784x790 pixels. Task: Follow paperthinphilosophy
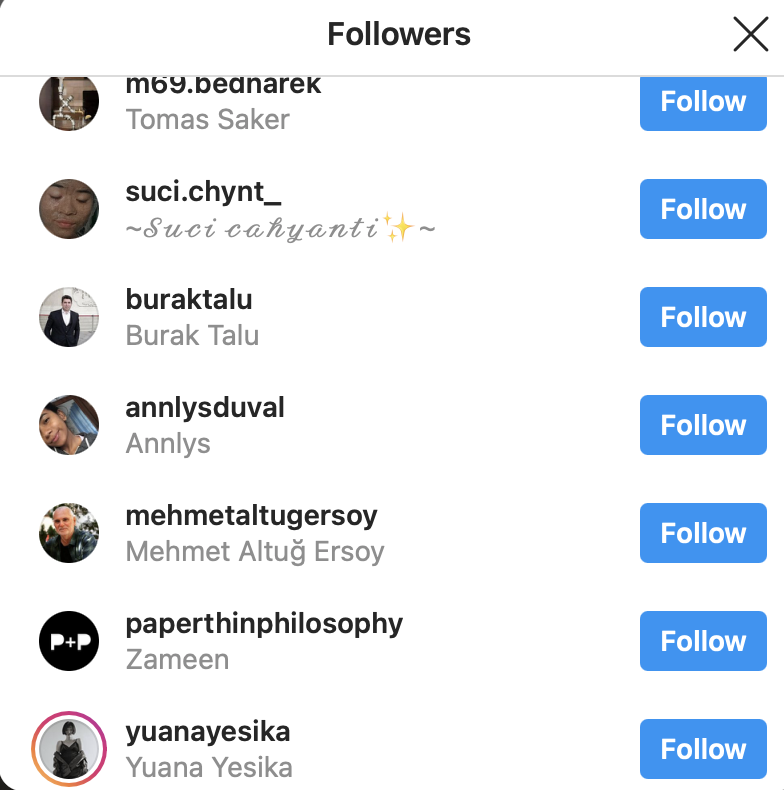point(703,641)
